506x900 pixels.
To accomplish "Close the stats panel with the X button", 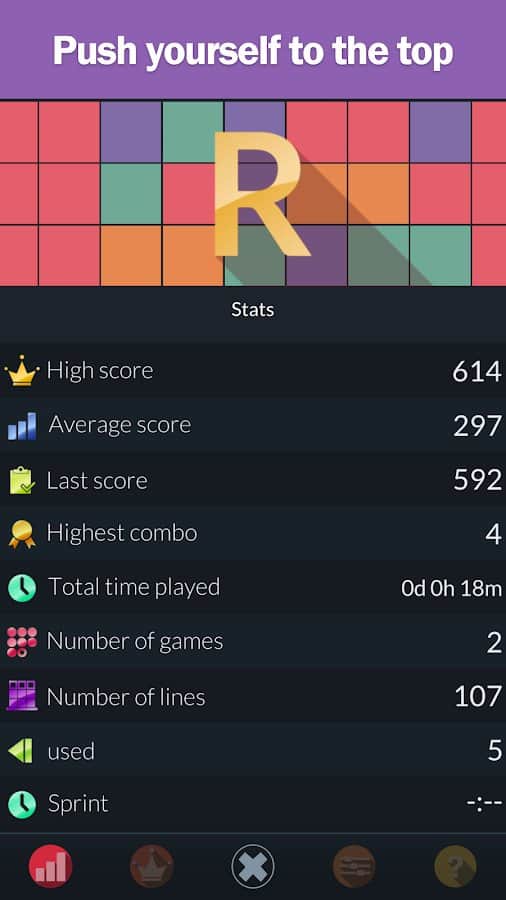I will [x=253, y=866].
